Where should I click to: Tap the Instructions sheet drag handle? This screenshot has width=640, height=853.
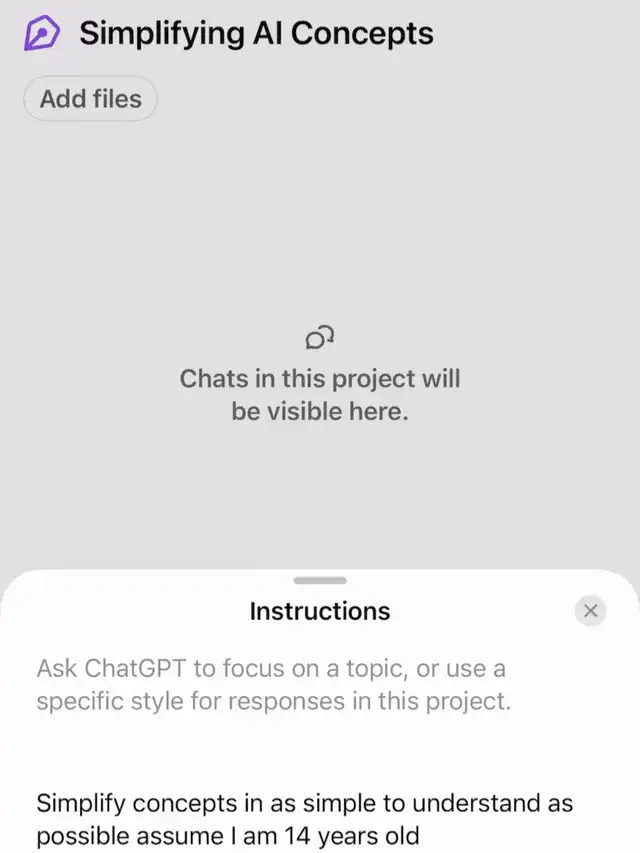320,580
